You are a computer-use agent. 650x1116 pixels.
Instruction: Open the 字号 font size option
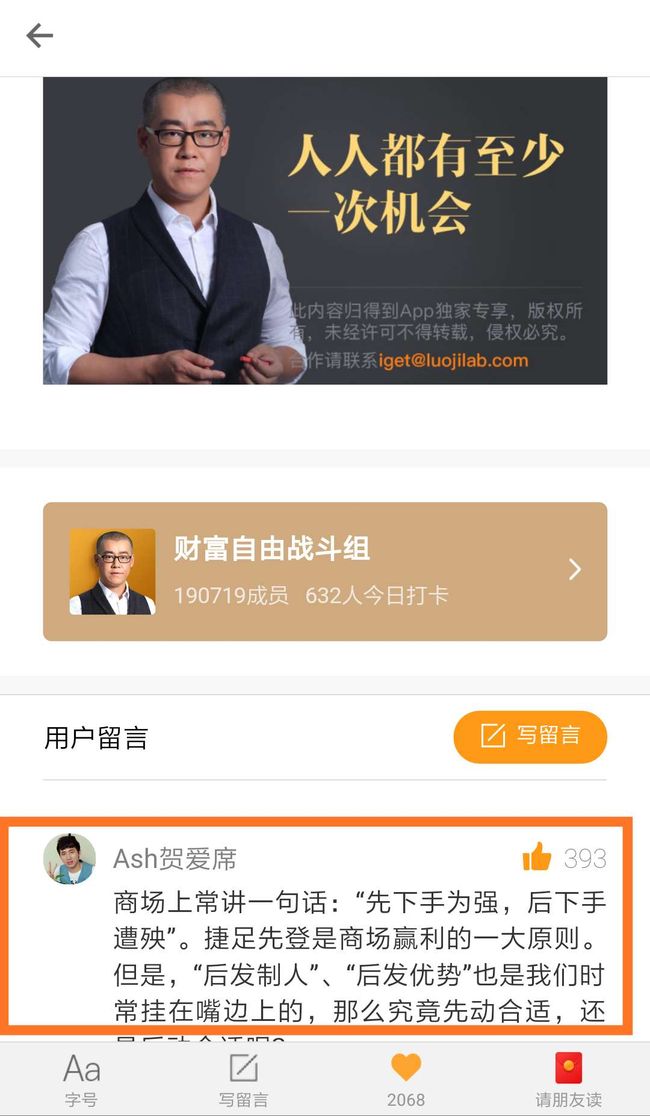81,1080
